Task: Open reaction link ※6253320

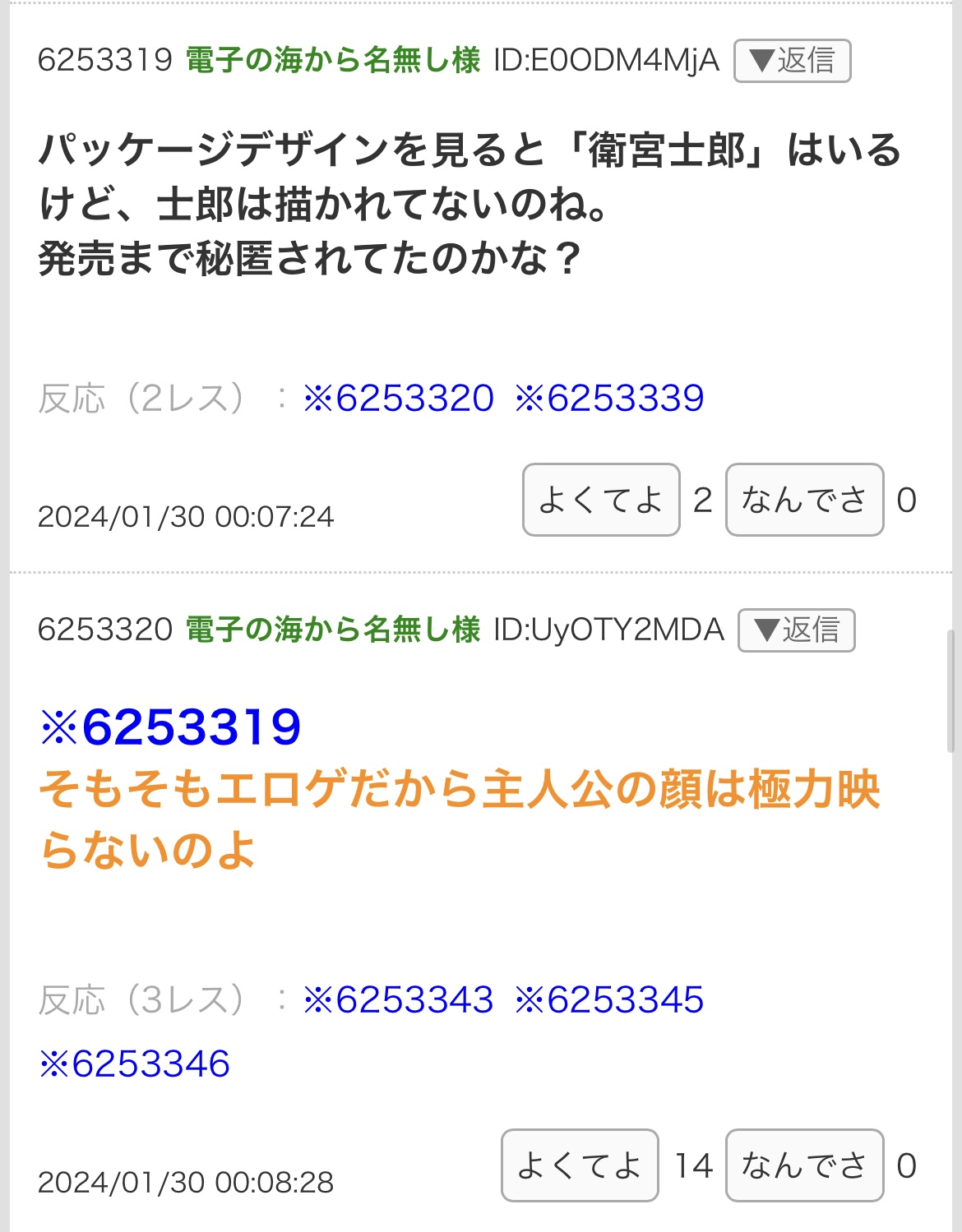Action: pyautogui.click(x=399, y=399)
